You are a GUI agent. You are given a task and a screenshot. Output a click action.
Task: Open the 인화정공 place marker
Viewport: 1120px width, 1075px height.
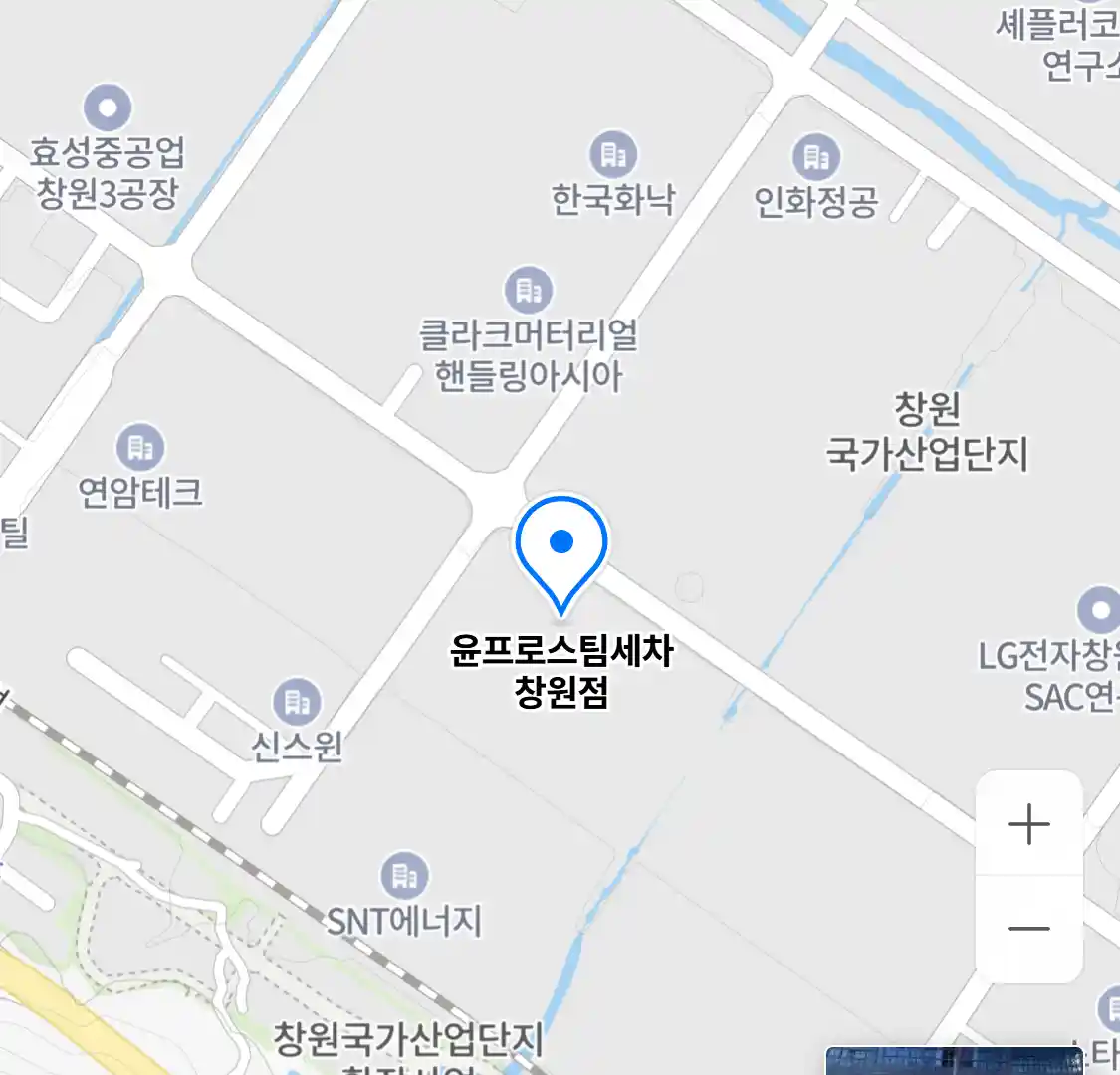pyautogui.click(x=816, y=157)
